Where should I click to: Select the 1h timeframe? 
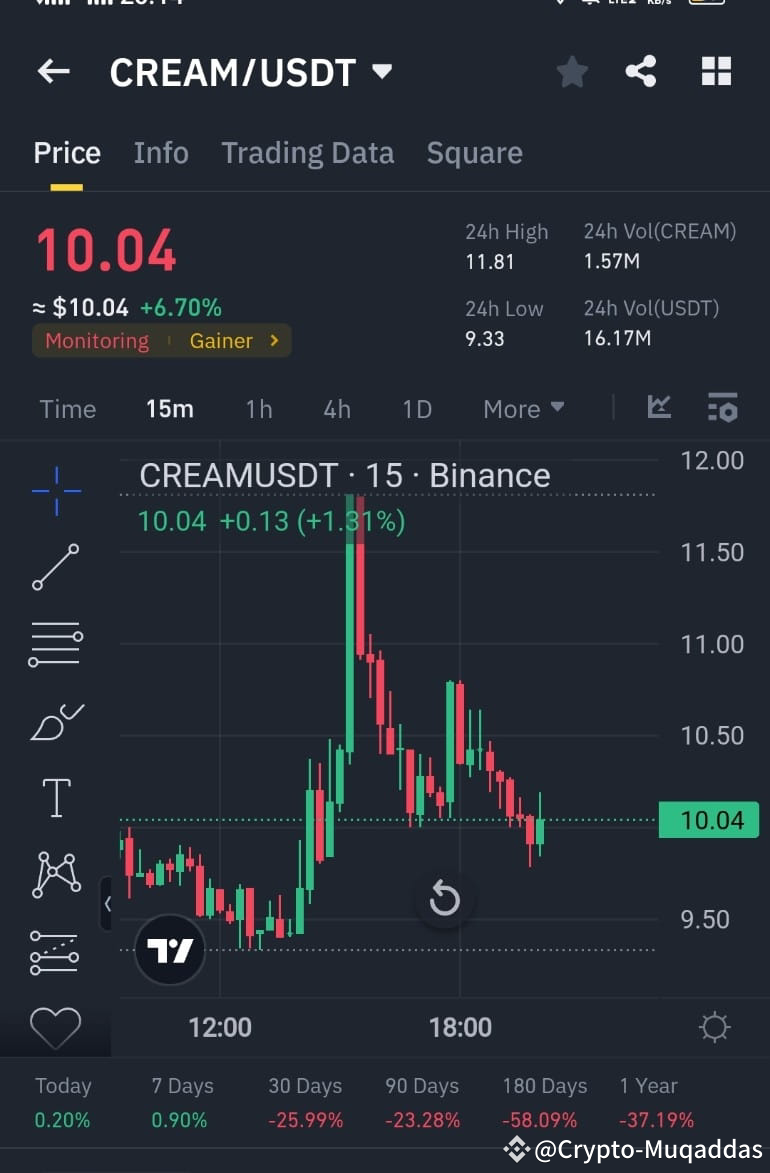pyautogui.click(x=258, y=408)
